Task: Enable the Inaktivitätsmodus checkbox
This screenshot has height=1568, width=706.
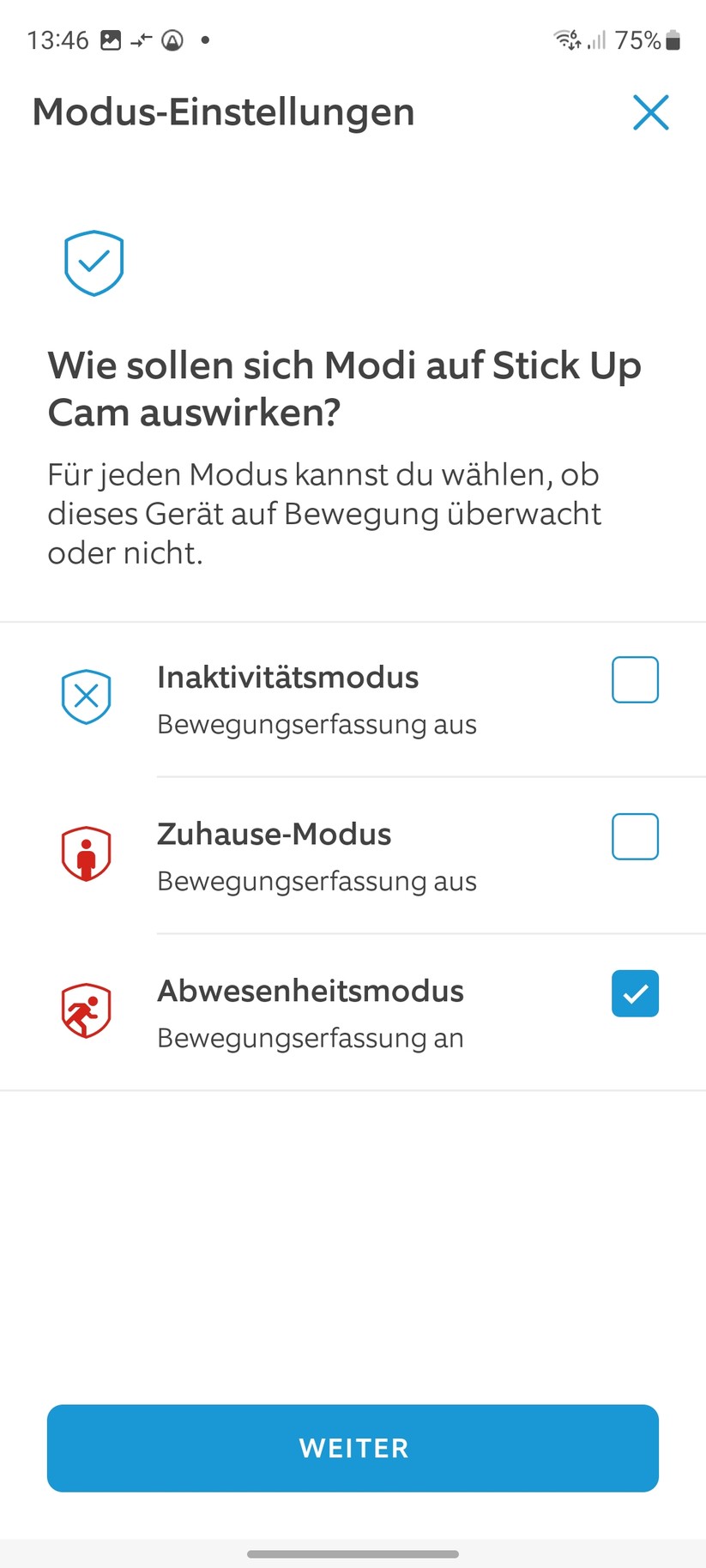Action: (635, 679)
